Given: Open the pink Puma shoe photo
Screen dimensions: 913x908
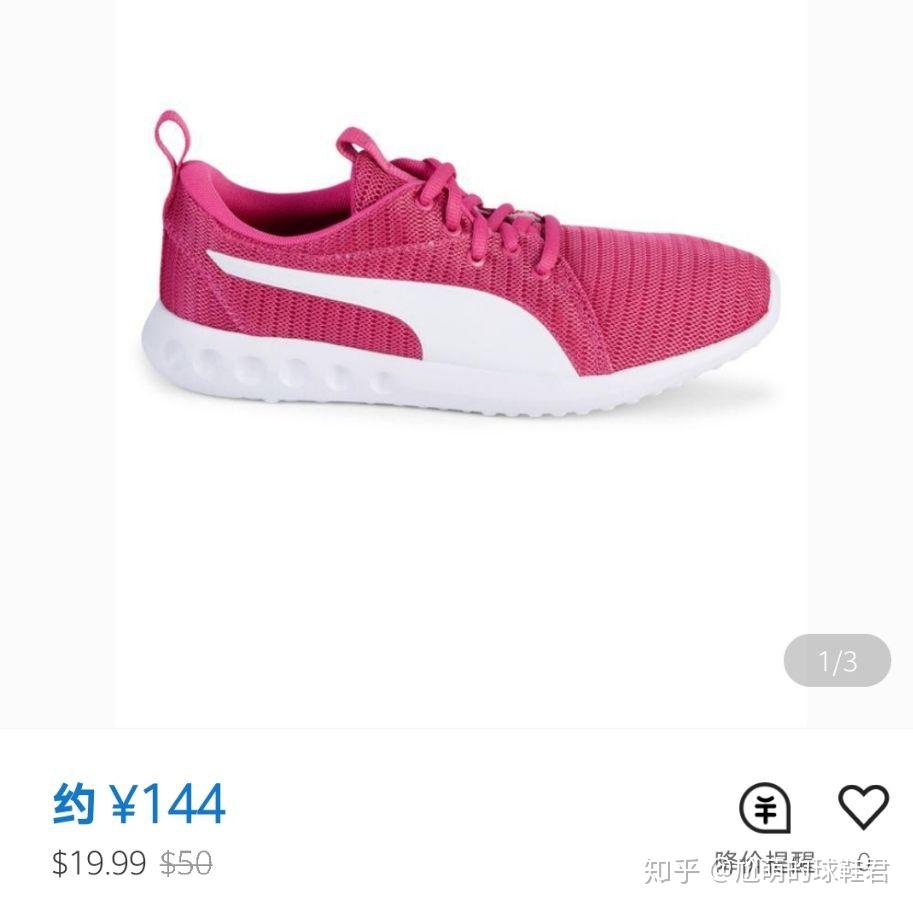Looking at the screenshot, I should click(460, 270).
